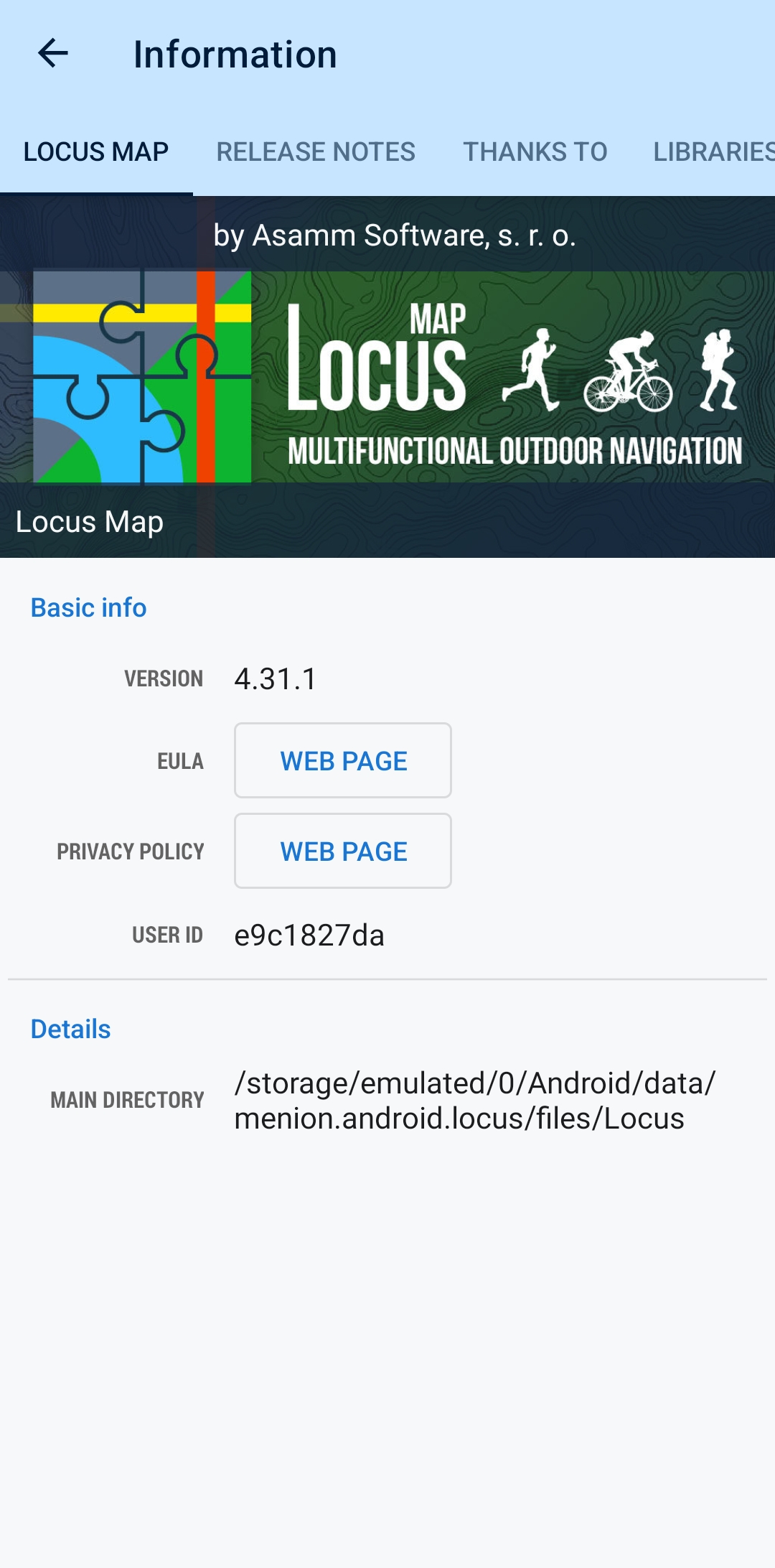Select the Locus Map tab
The width and height of the screenshot is (775, 1568).
click(x=96, y=152)
